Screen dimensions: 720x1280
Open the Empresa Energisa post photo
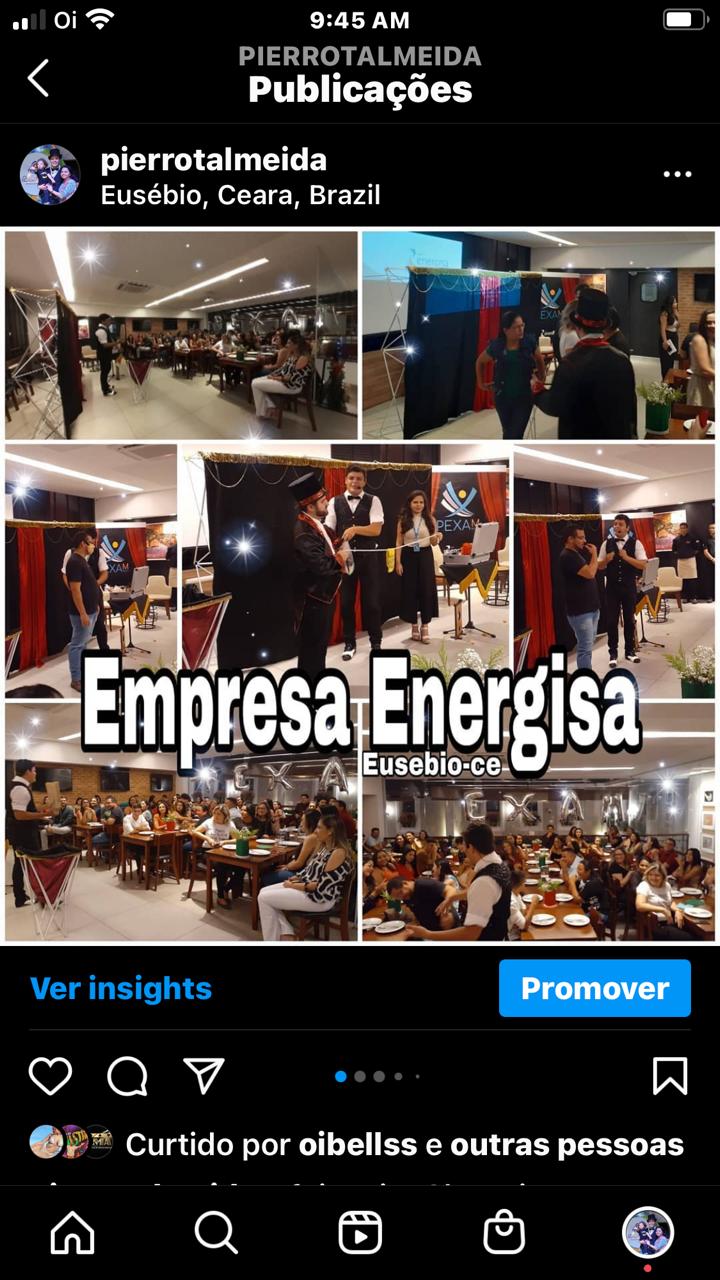click(360, 586)
